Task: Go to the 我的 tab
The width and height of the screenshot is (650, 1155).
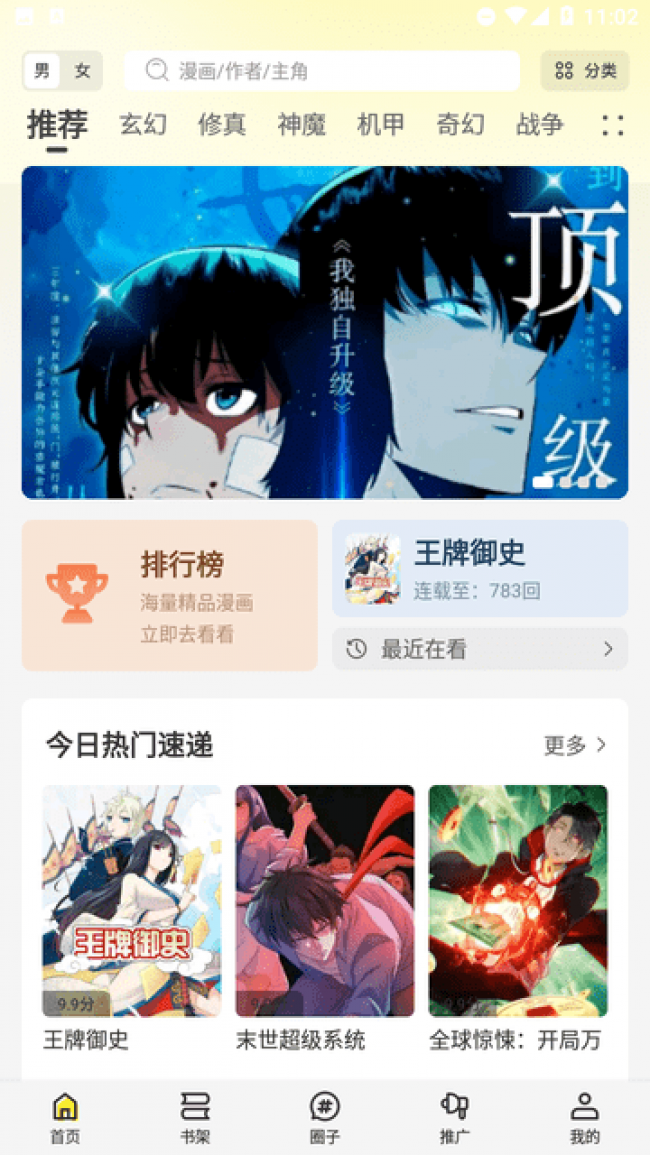Action: (584, 1117)
